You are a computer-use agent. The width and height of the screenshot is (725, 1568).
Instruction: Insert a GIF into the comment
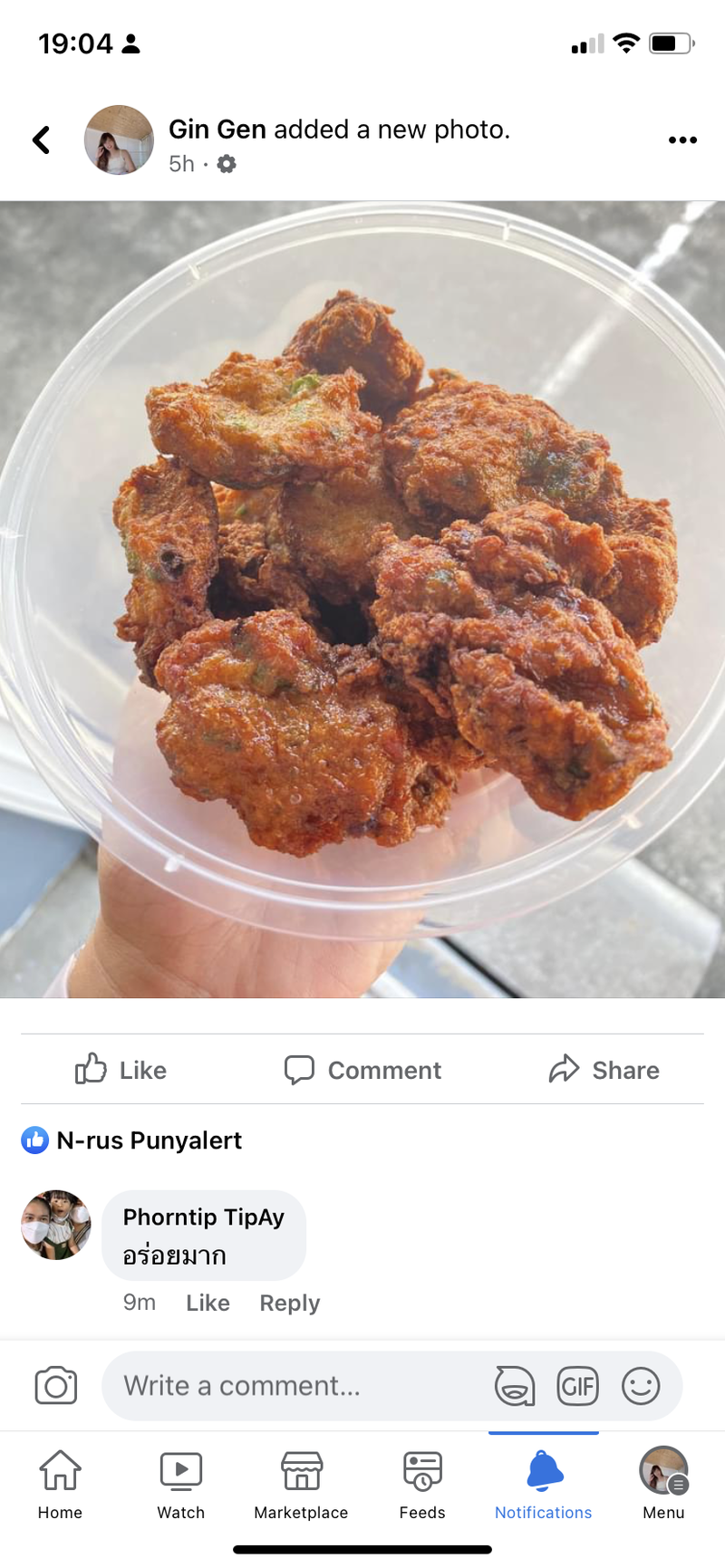[x=578, y=1385]
